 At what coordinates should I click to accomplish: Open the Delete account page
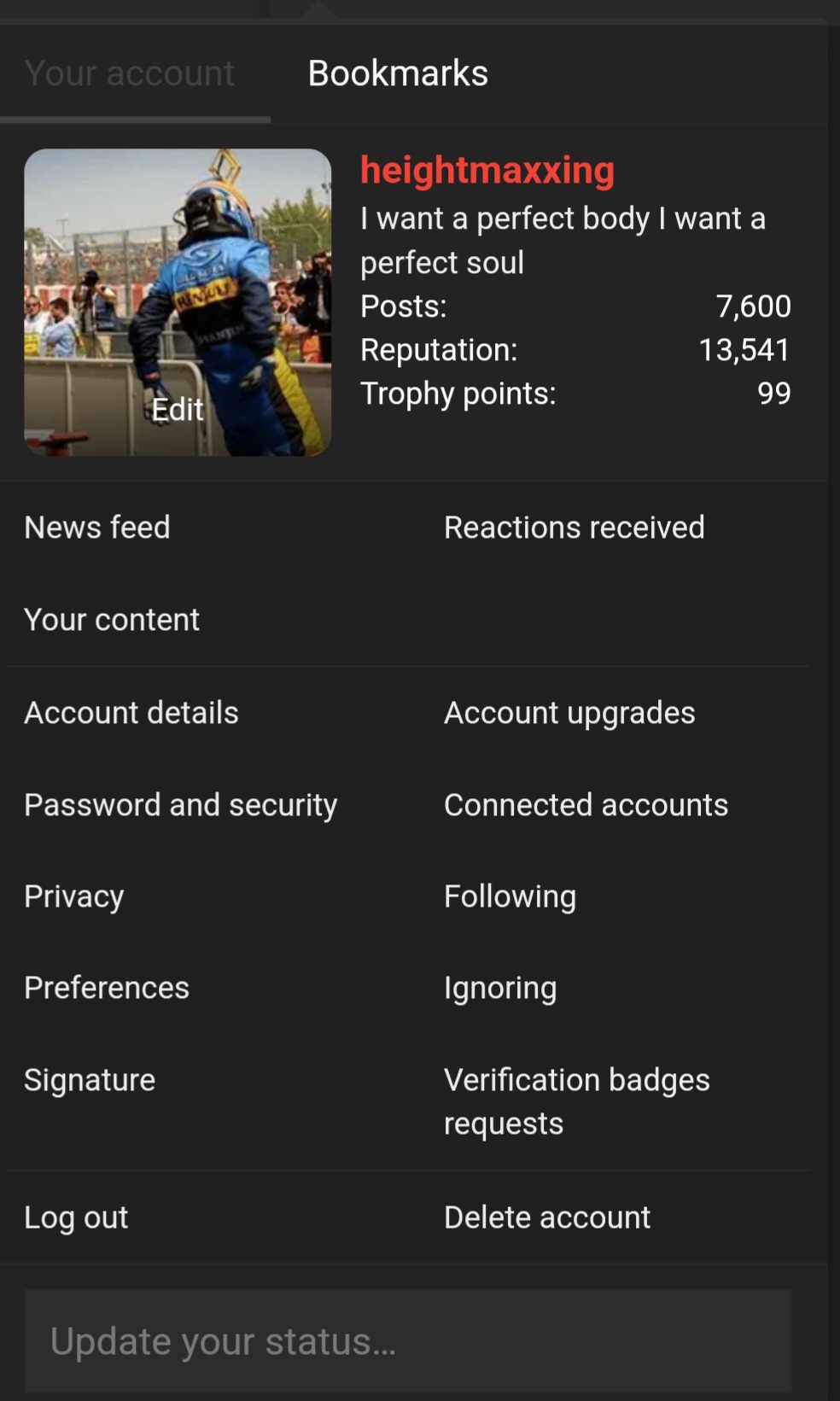tap(546, 1217)
